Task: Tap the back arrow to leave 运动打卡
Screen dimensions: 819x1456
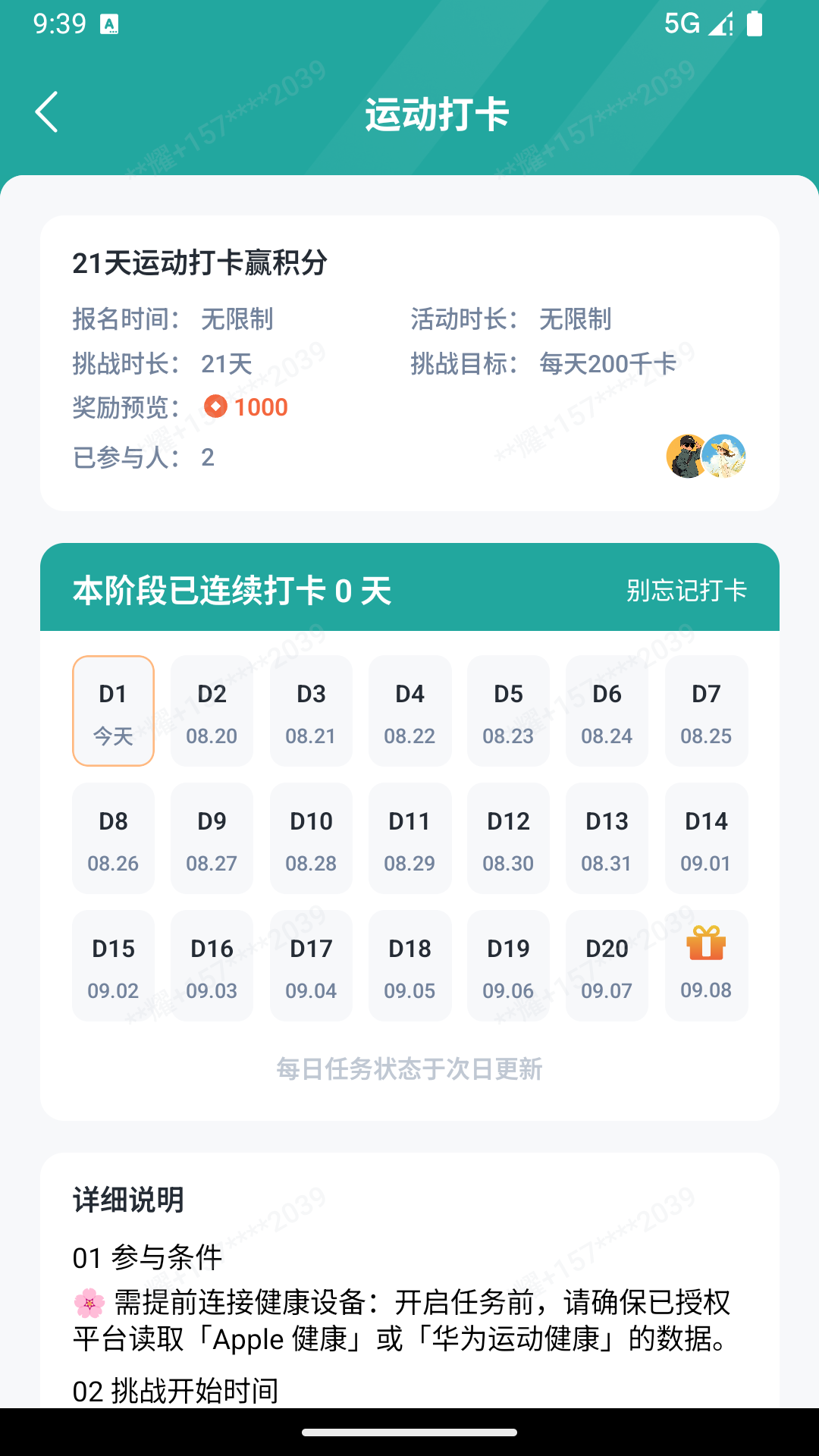Action: (x=47, y=112)
